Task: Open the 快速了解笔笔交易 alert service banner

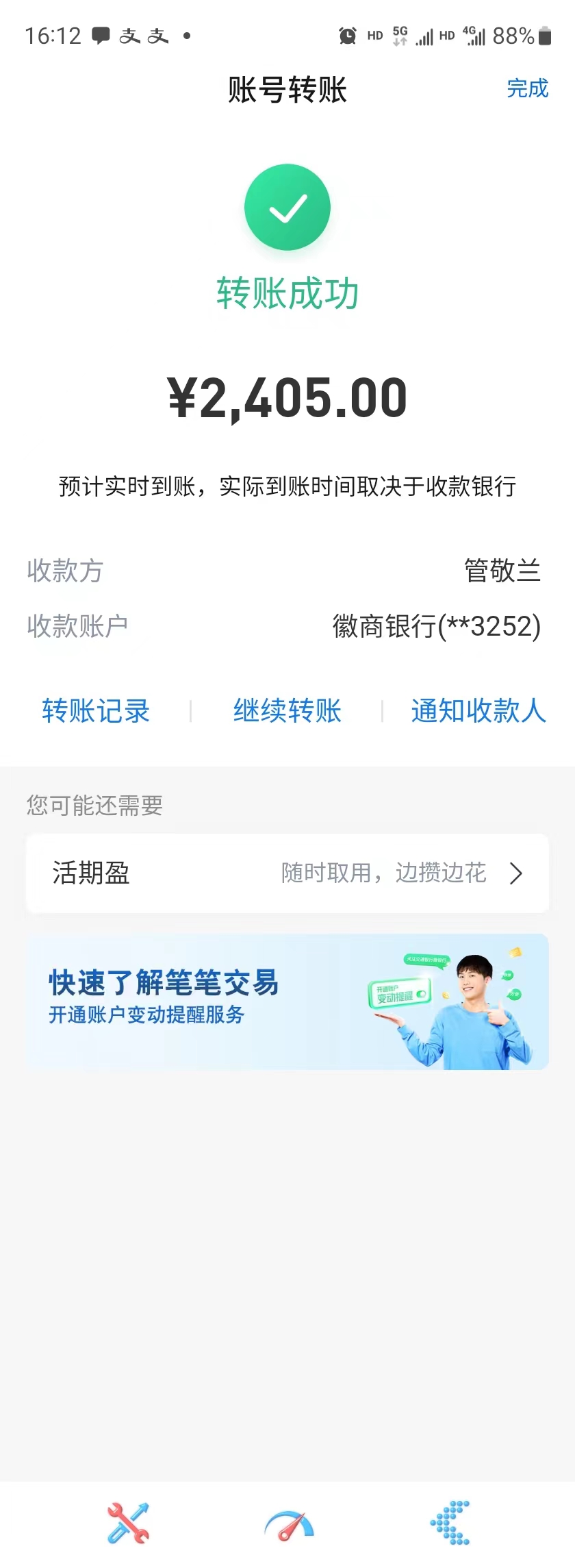Action: (x=287, y=1001)
